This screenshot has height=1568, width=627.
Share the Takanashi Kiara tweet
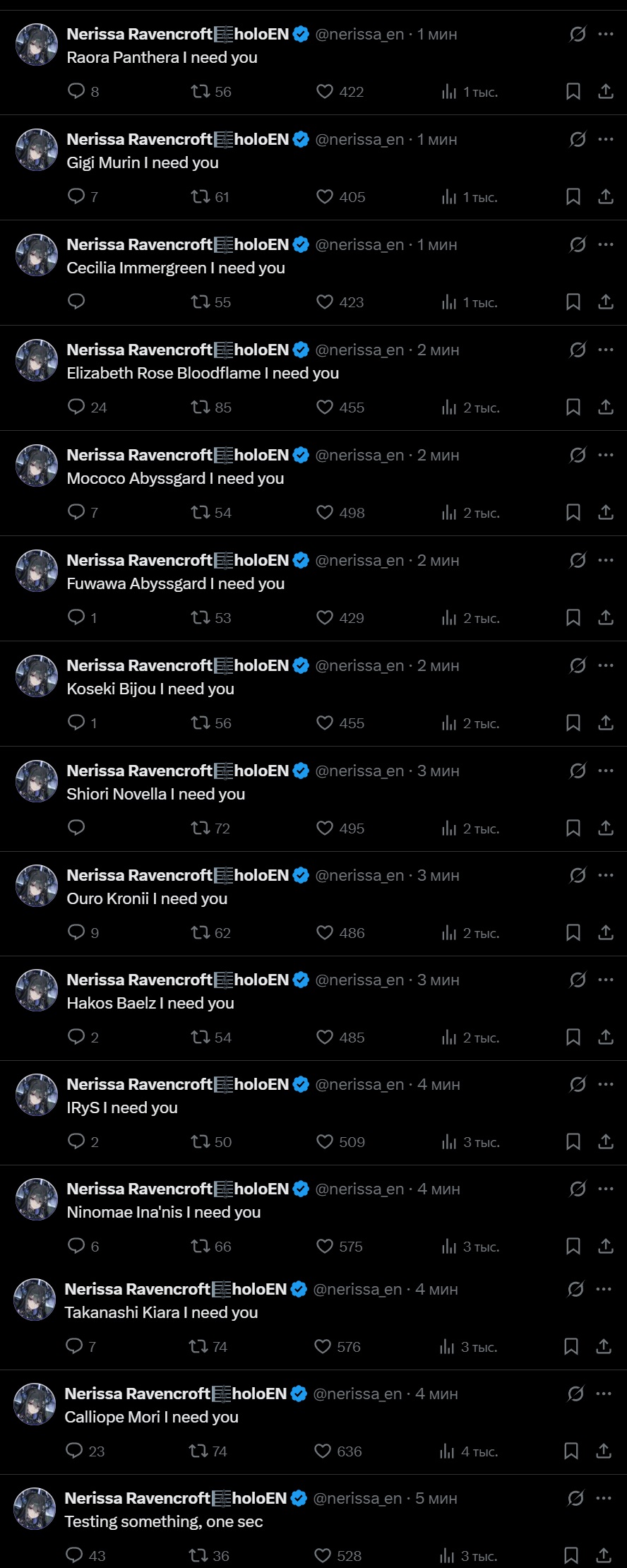tap(604, 1346)
